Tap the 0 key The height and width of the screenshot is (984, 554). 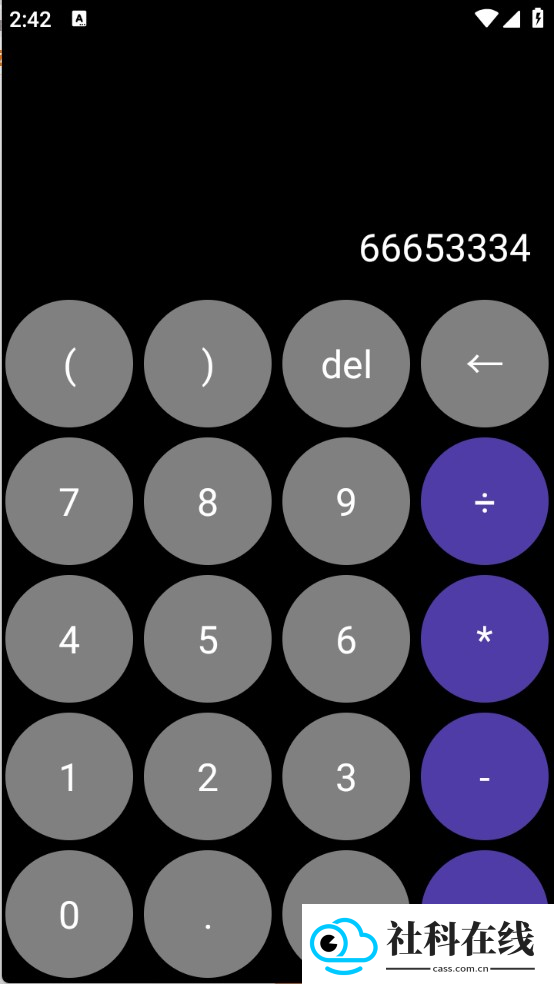[x=69, y=914]
